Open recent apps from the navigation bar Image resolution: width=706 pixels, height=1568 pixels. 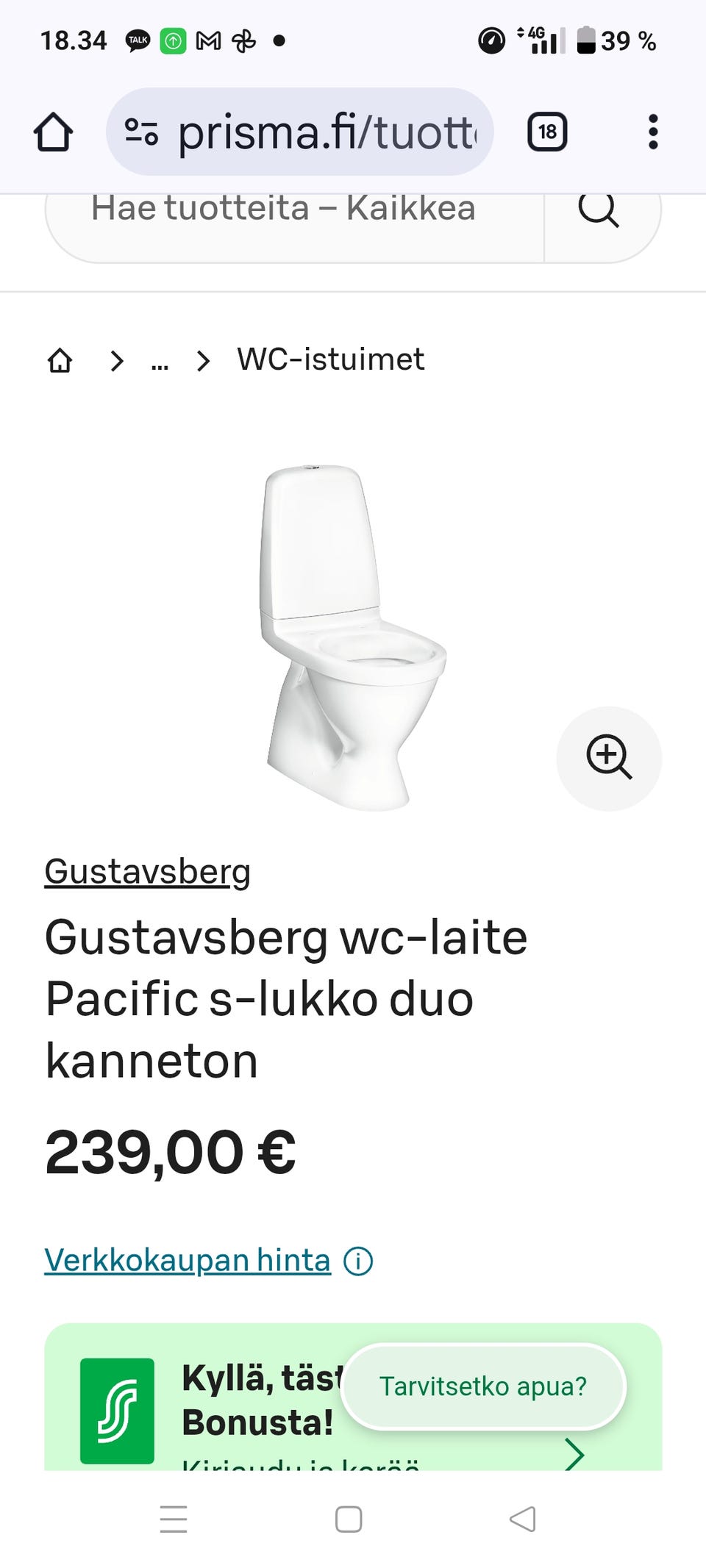(x=174, y=1519)
